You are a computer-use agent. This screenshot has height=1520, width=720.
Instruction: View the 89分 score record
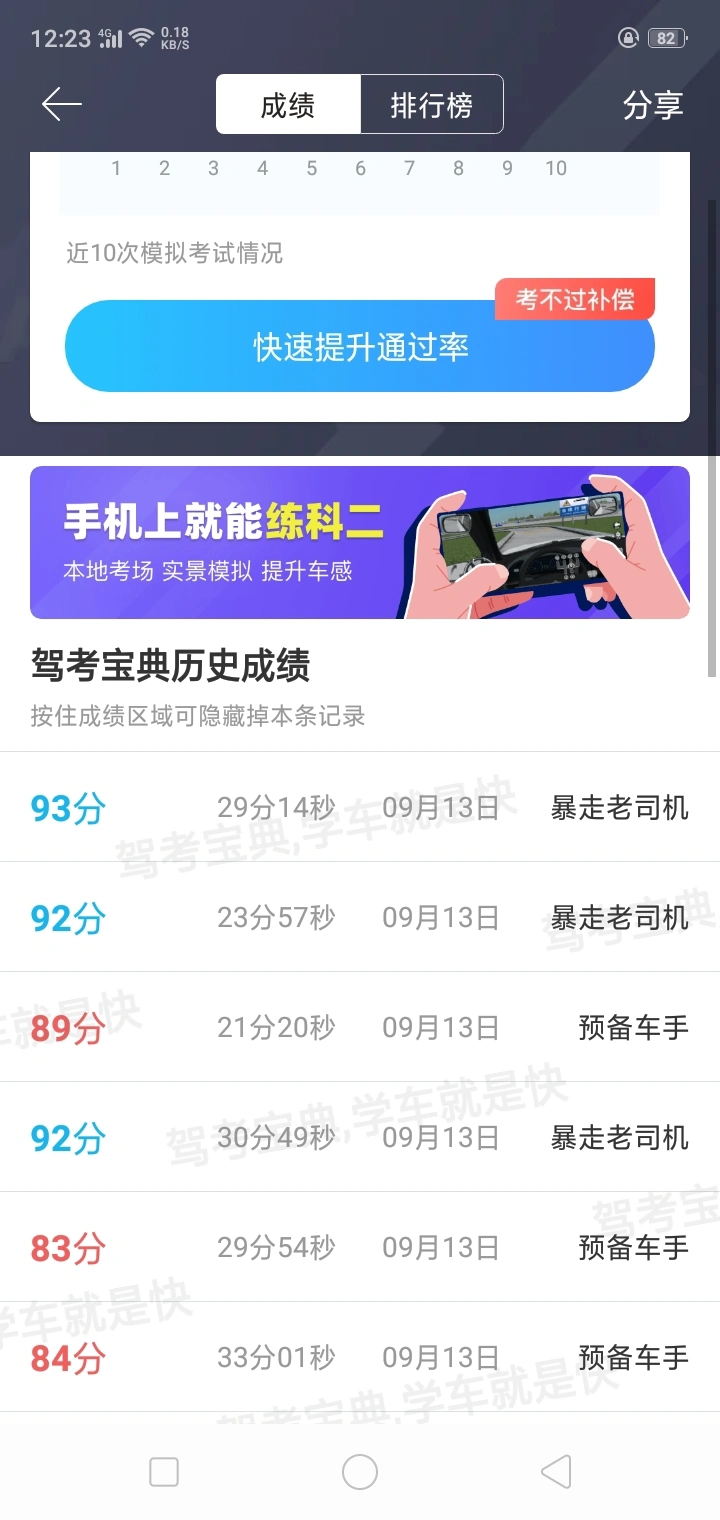pos(360,1027)
